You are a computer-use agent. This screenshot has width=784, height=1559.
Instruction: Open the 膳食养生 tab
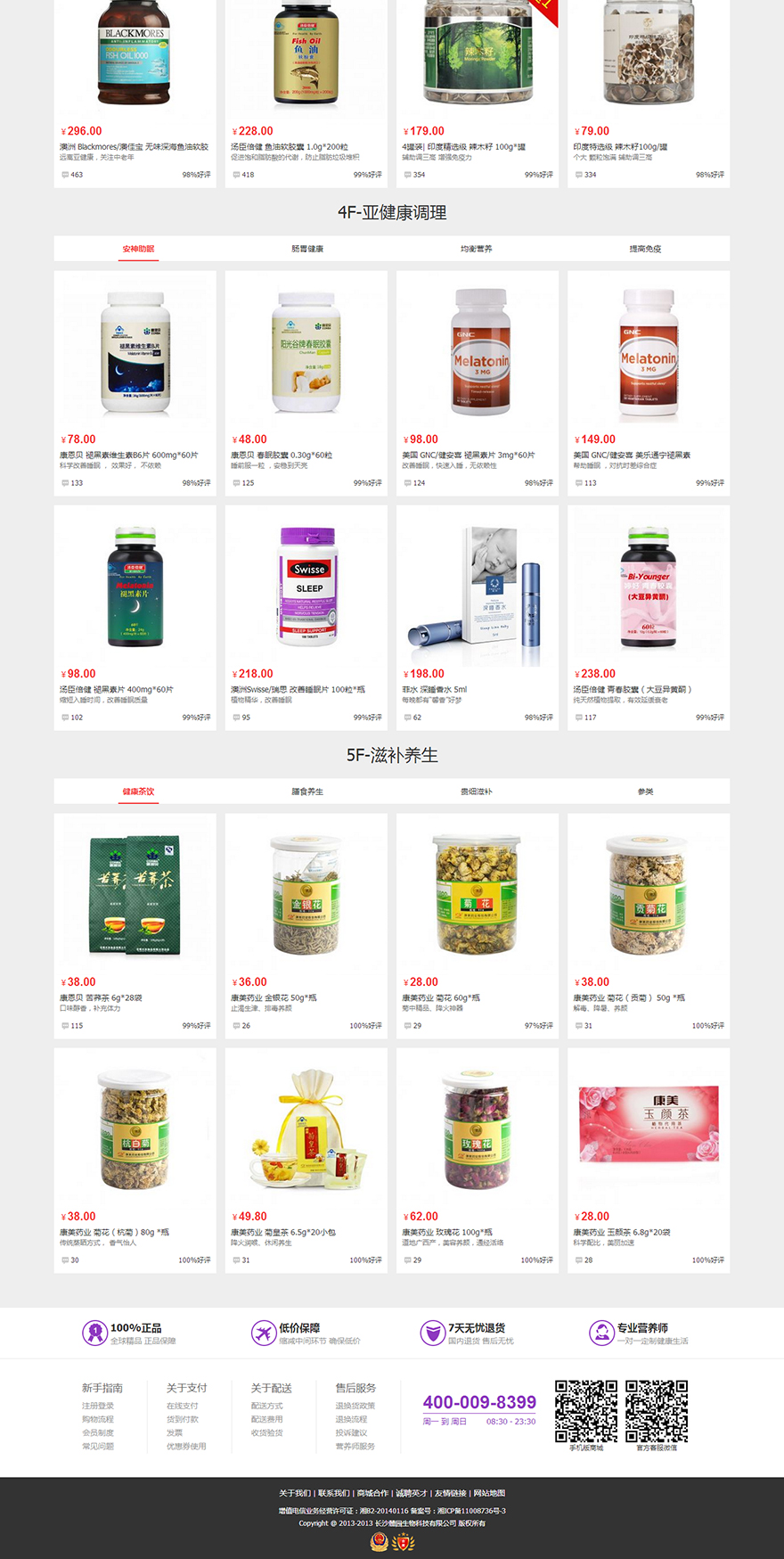307,792
